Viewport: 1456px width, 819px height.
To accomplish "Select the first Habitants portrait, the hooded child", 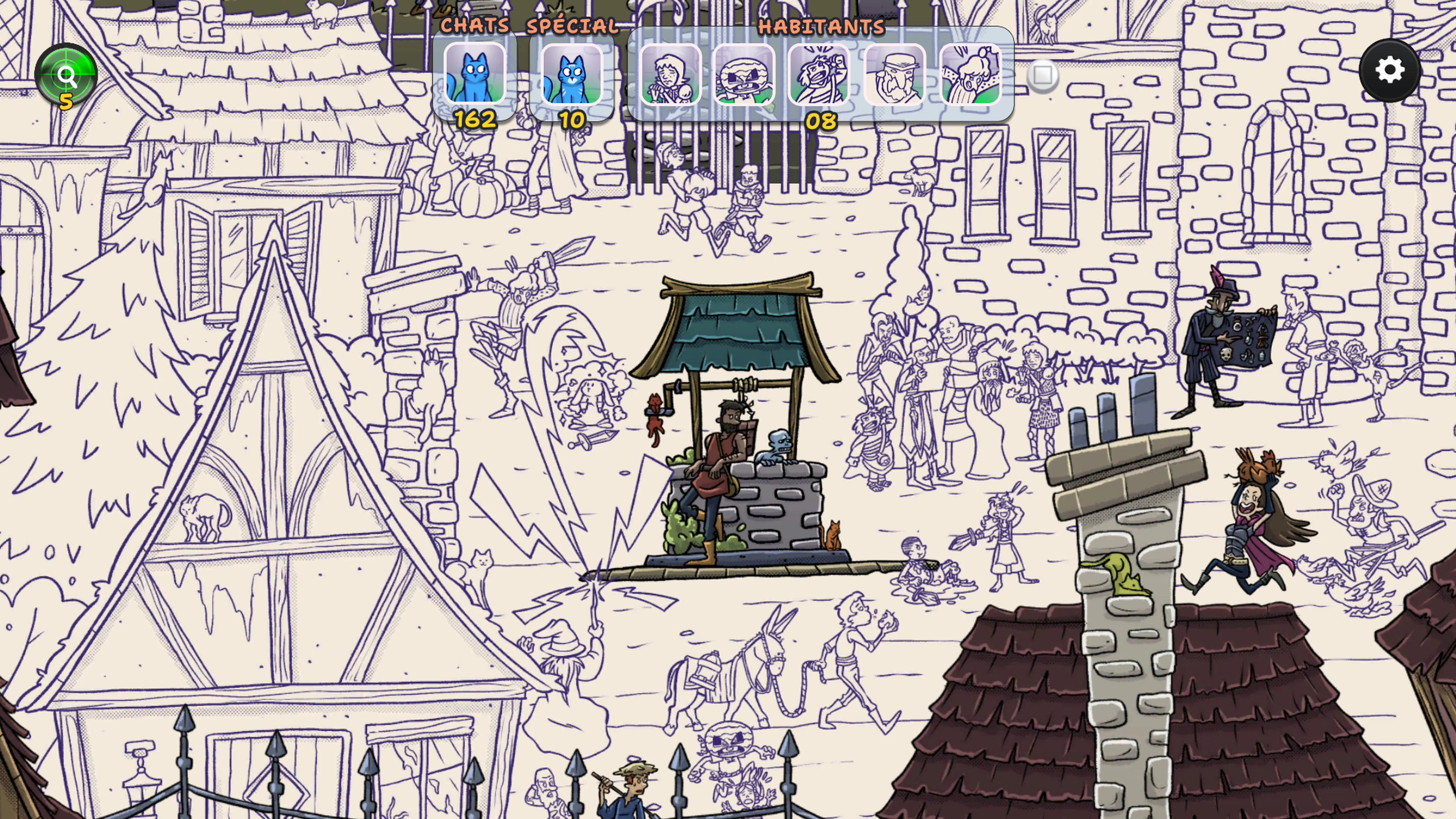I will [x=670, y=75].
